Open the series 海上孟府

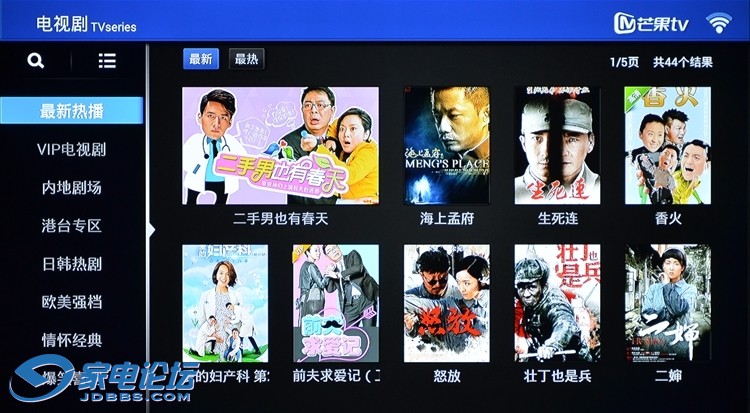(447, 146)
